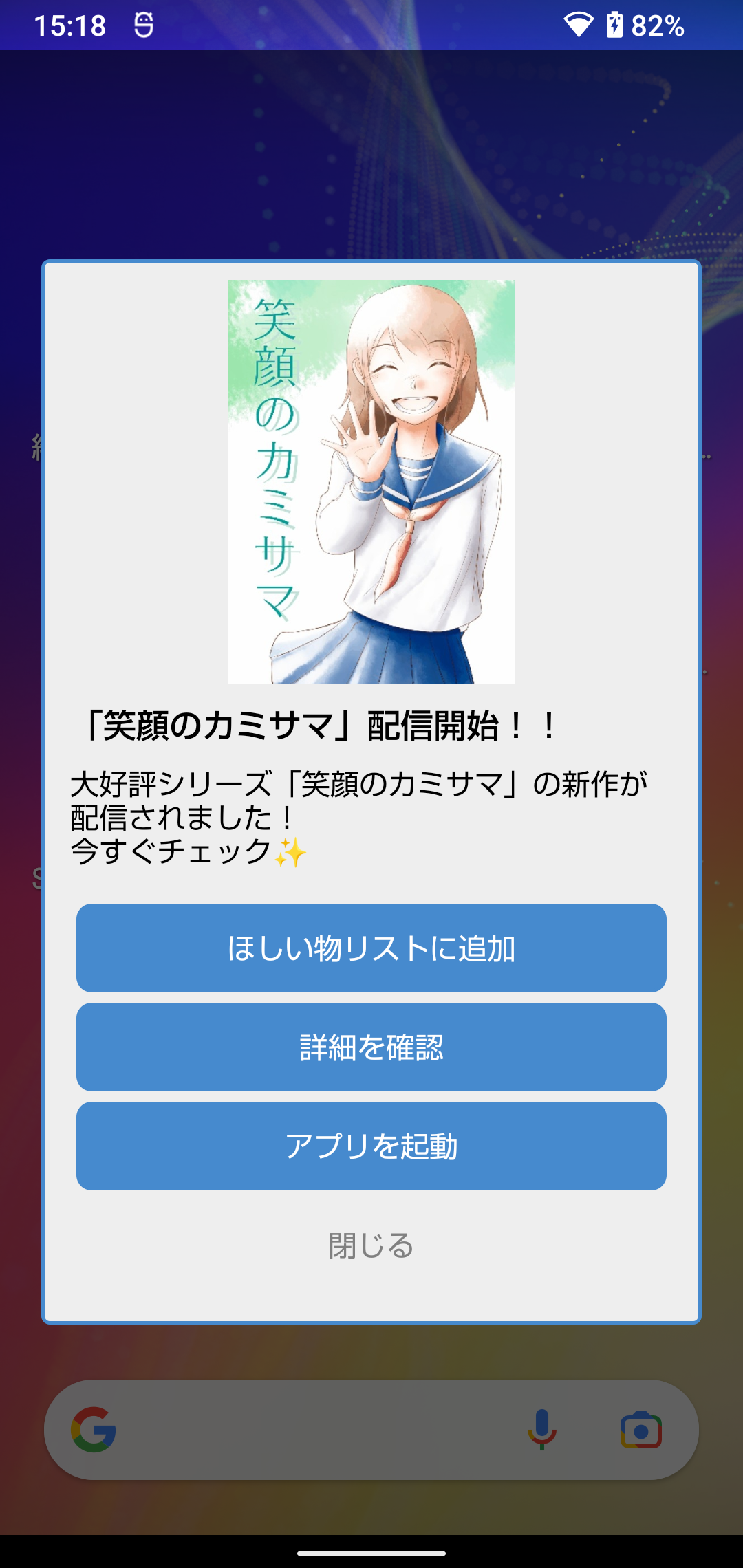Dismiss the dialog with 閉じる
The image size is (743, 1568).
point(371,1245)
